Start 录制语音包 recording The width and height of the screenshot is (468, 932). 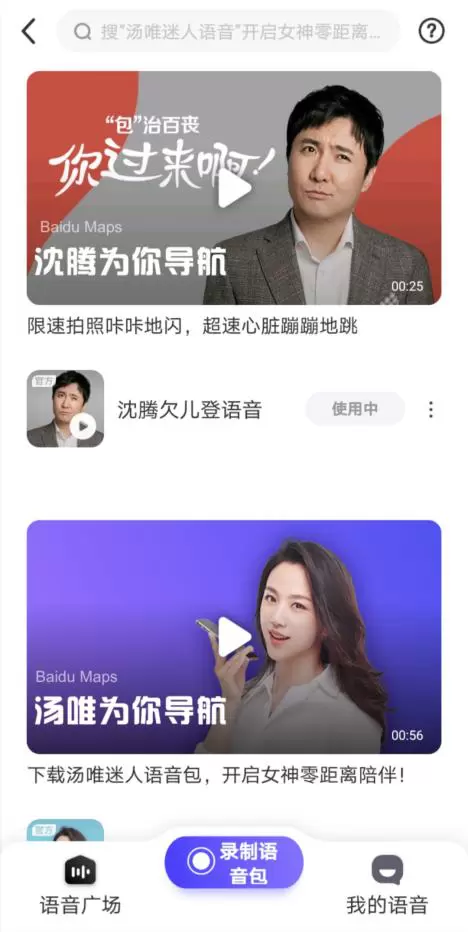(x=234, y=862)
